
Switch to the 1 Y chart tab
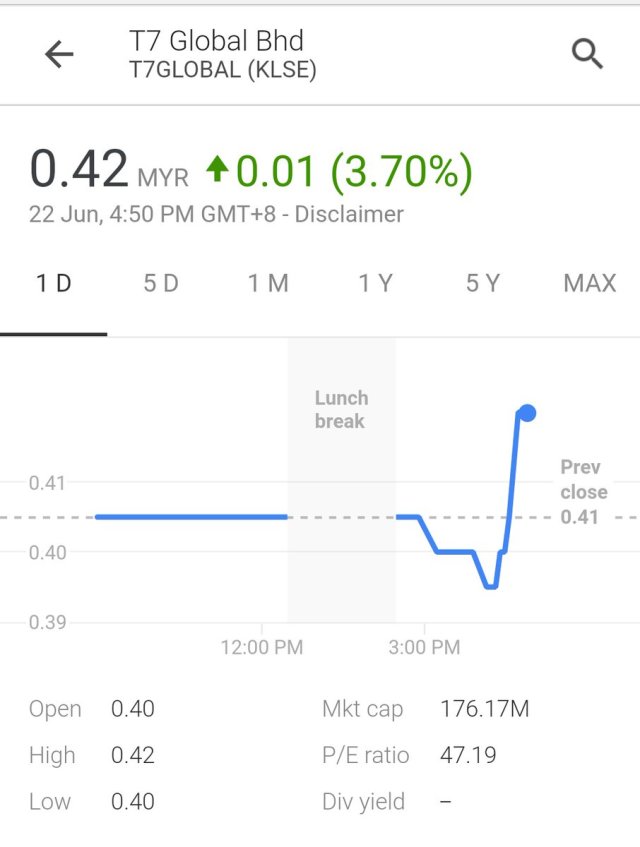[x=375, y=284]
